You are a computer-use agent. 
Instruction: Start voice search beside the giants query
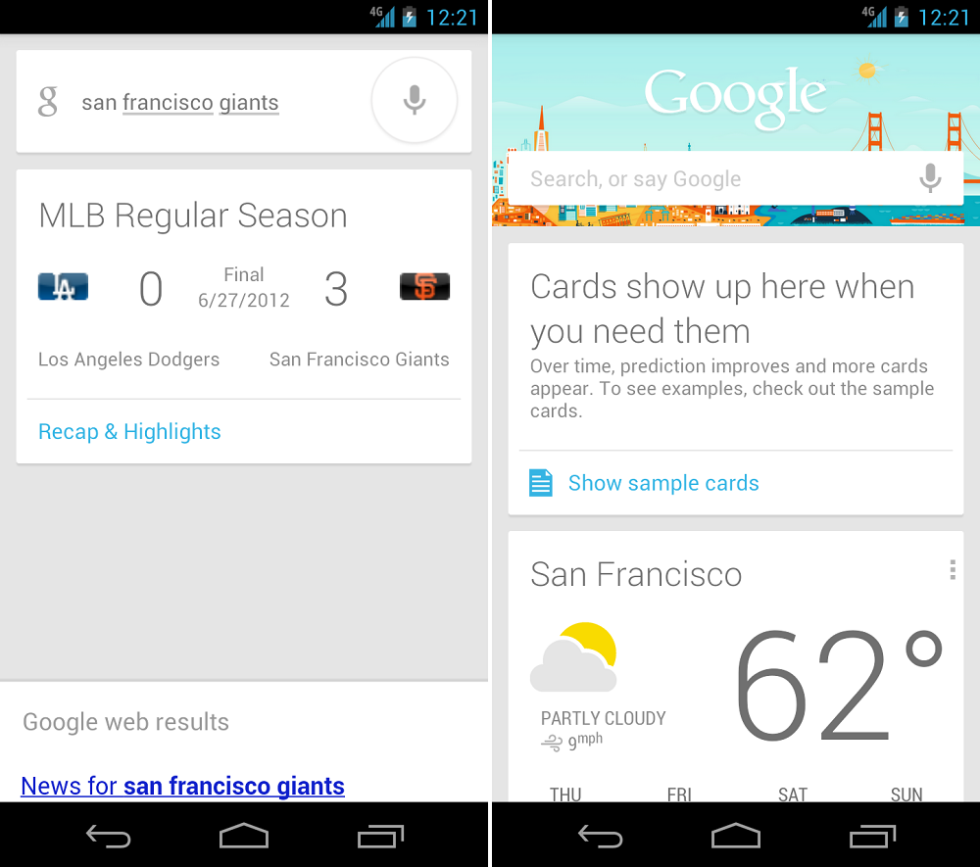click(x=414, y=101)
